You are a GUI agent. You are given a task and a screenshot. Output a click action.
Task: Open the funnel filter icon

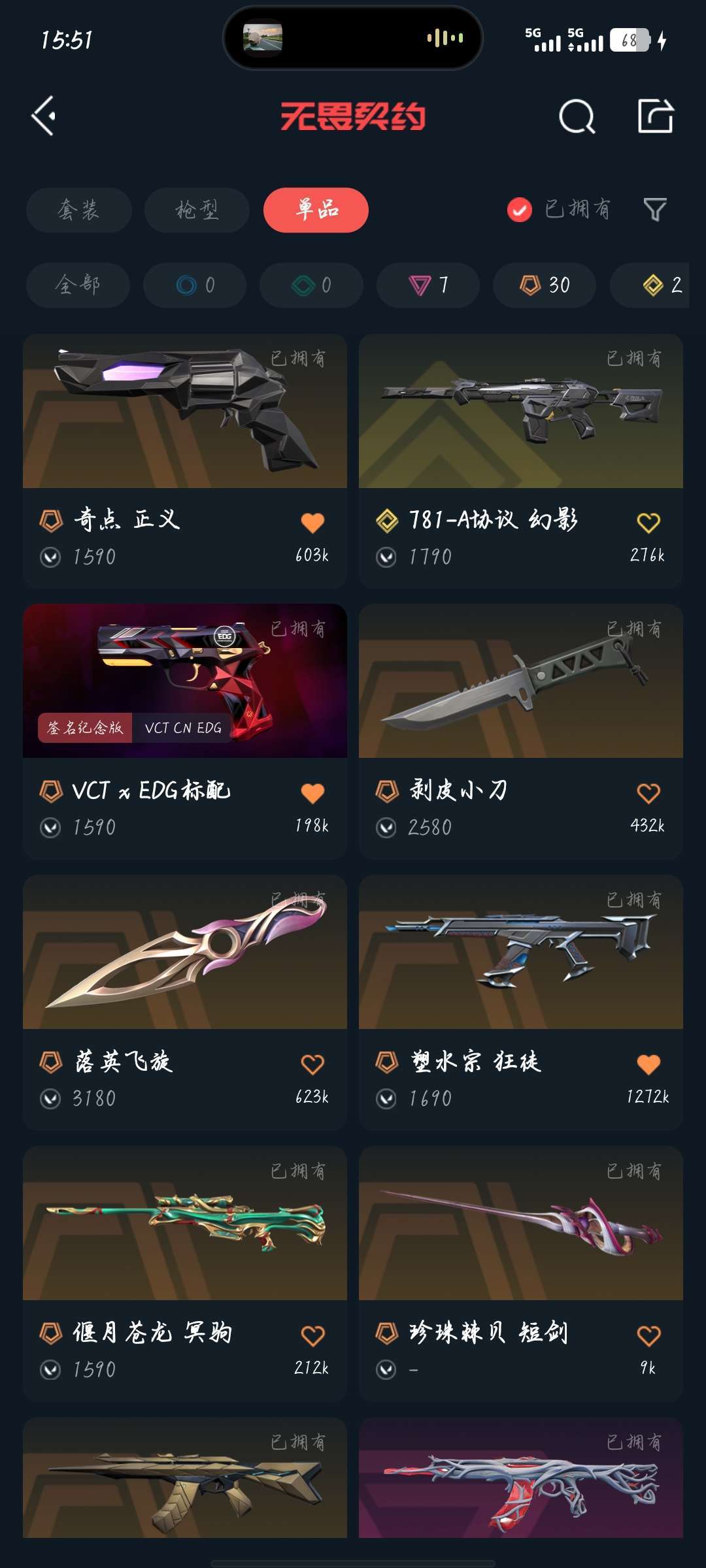[x=655, y=210]
